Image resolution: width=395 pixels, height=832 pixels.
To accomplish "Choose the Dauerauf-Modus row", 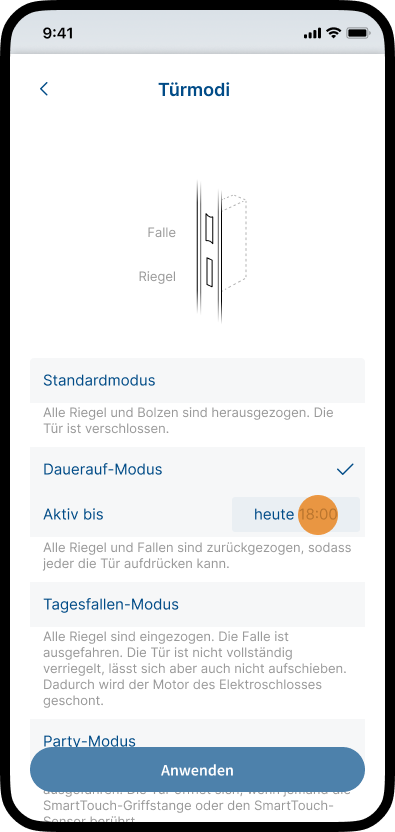I will 197,469.
